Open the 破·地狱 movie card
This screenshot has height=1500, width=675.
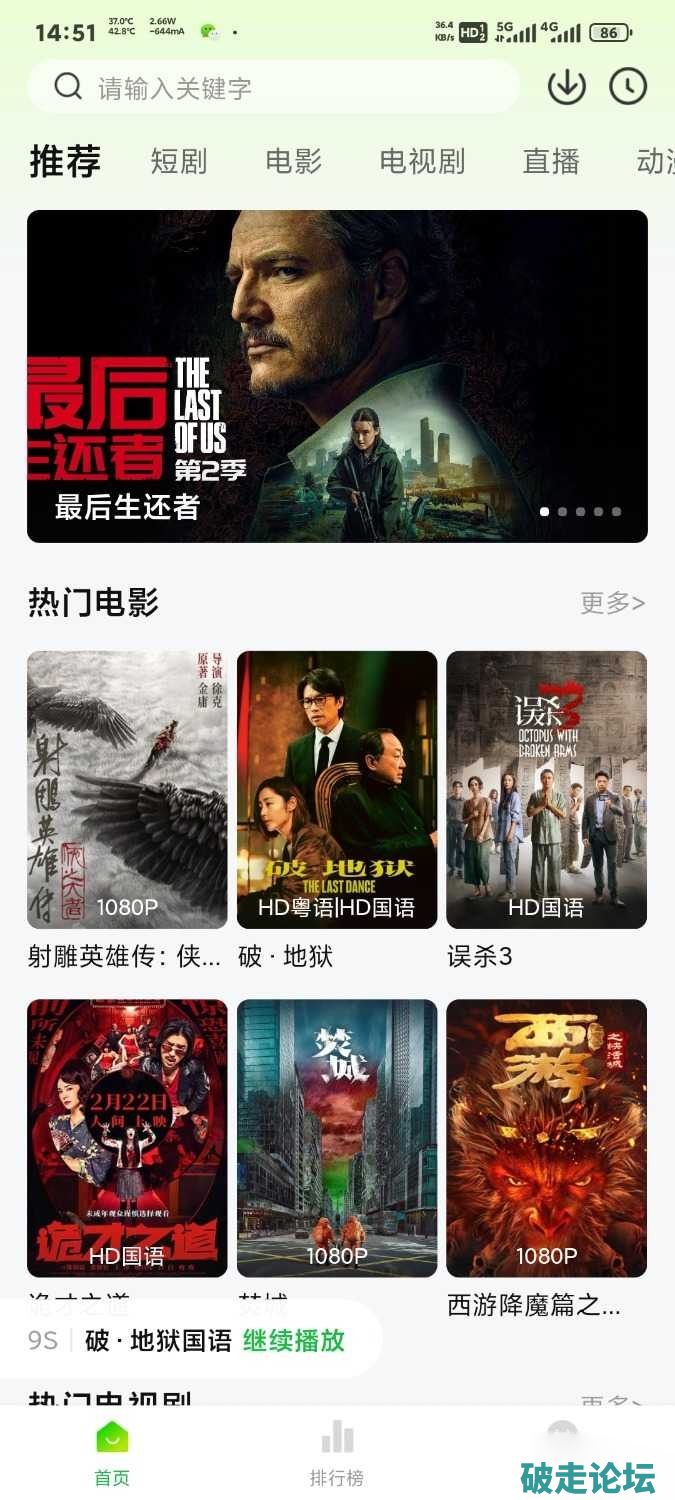coord(337,790)
